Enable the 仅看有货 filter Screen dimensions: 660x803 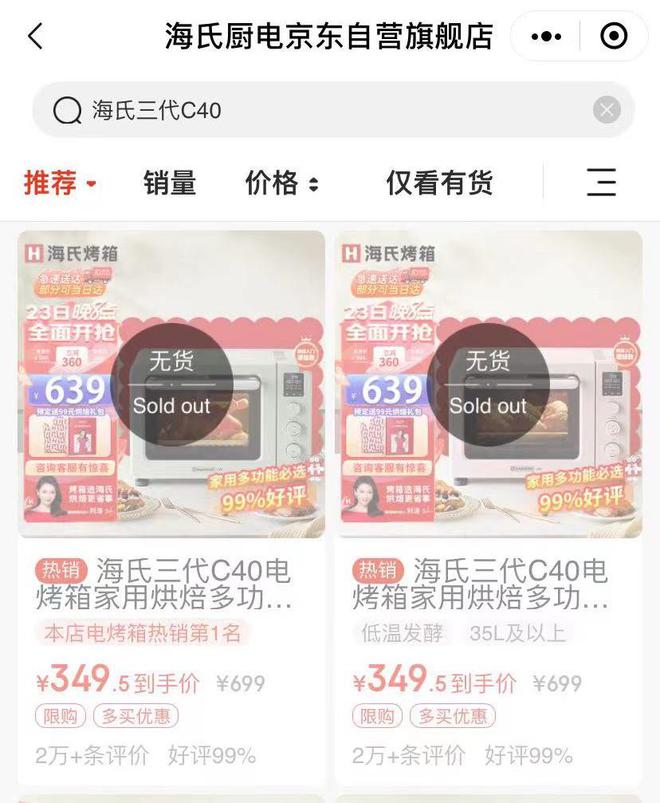point(439,183)
